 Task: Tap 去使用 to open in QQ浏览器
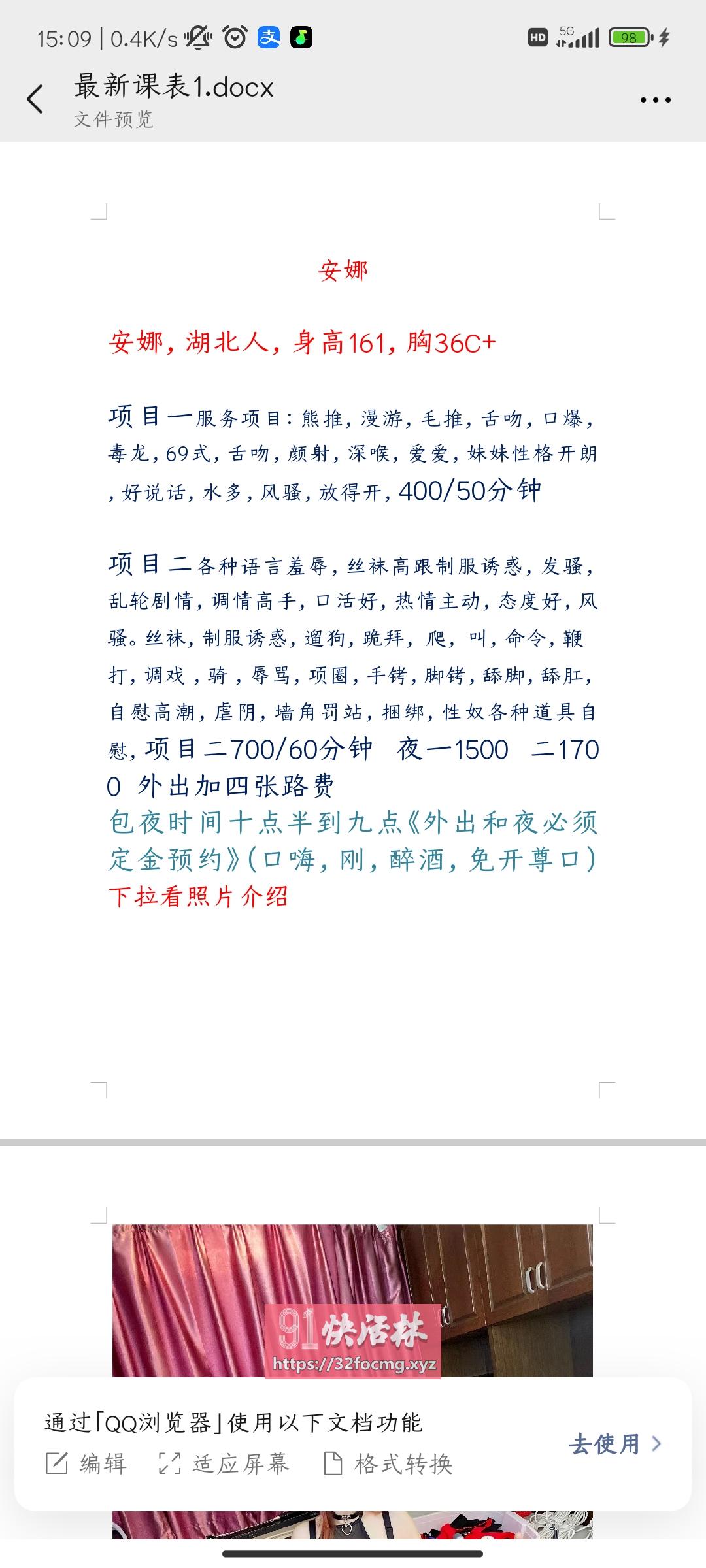[615, 1444]
